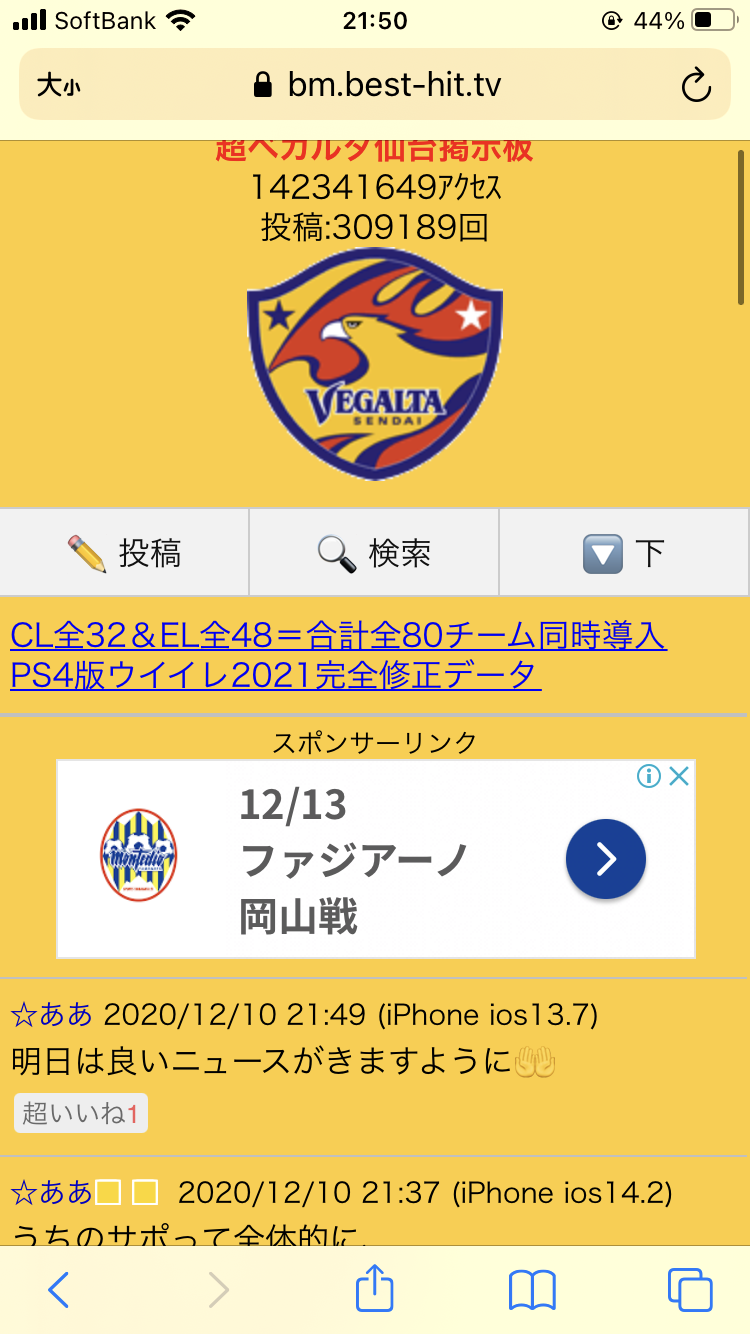Tap the 投稿 post button
The image size is (750, 1334).
124,552
